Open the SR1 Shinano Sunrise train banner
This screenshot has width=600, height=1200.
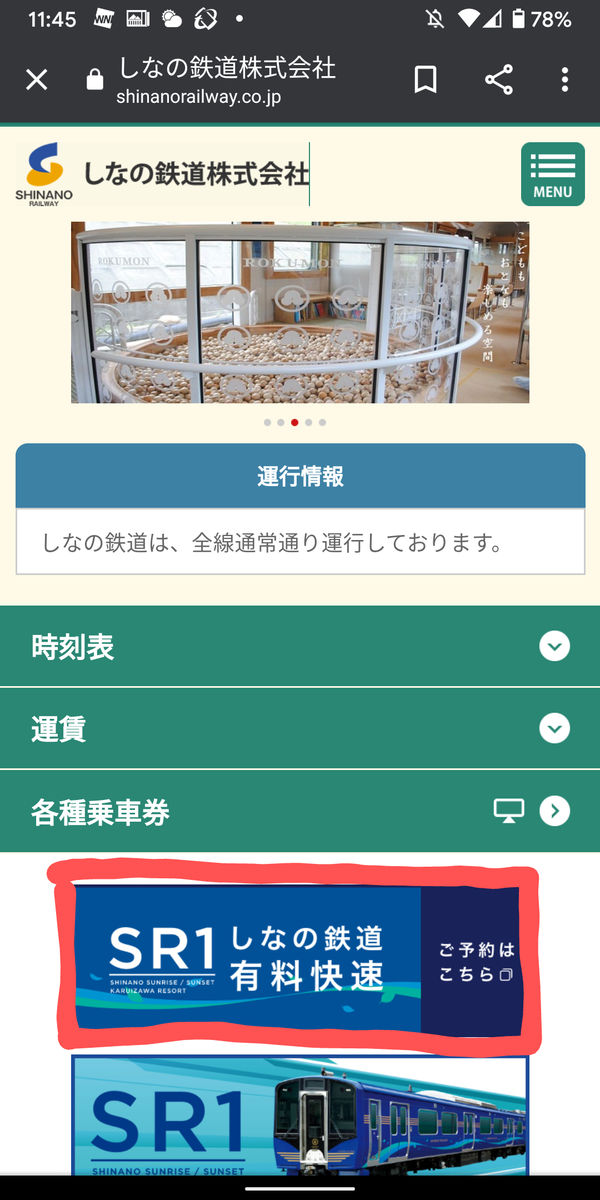[300, 1115]
